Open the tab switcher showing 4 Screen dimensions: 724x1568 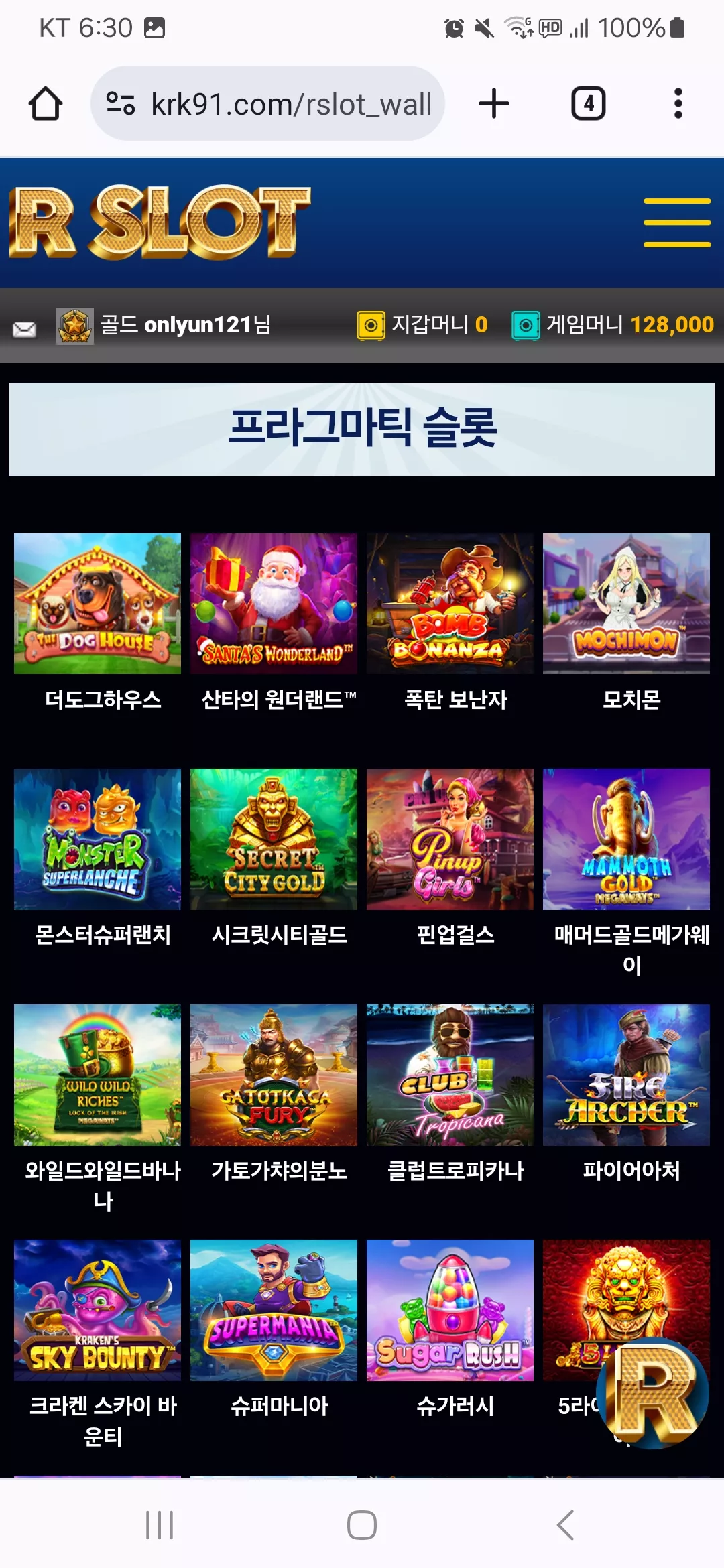(x=588, y=103)
